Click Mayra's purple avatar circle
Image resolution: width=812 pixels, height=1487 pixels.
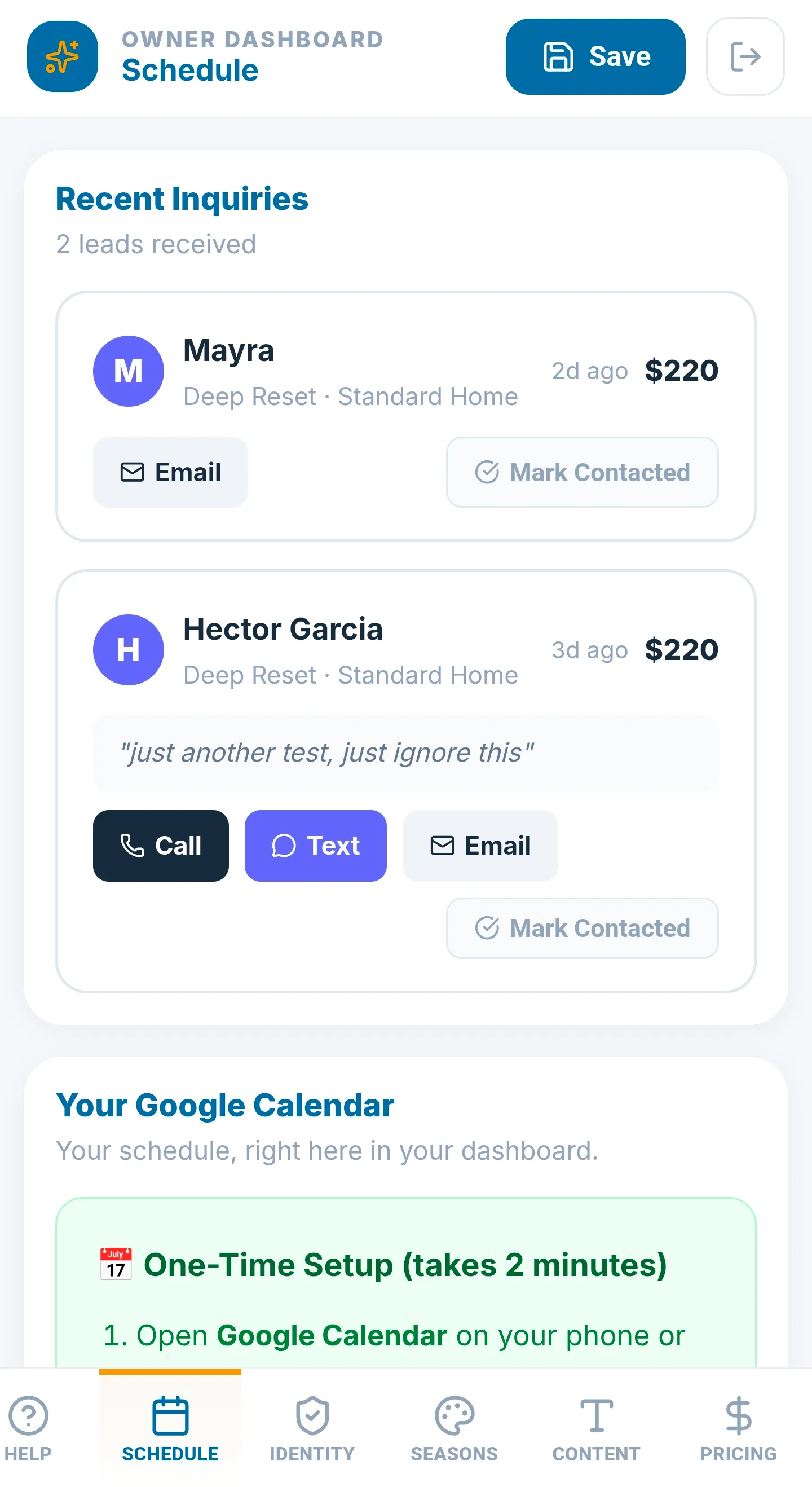click(x=128, y=371)
